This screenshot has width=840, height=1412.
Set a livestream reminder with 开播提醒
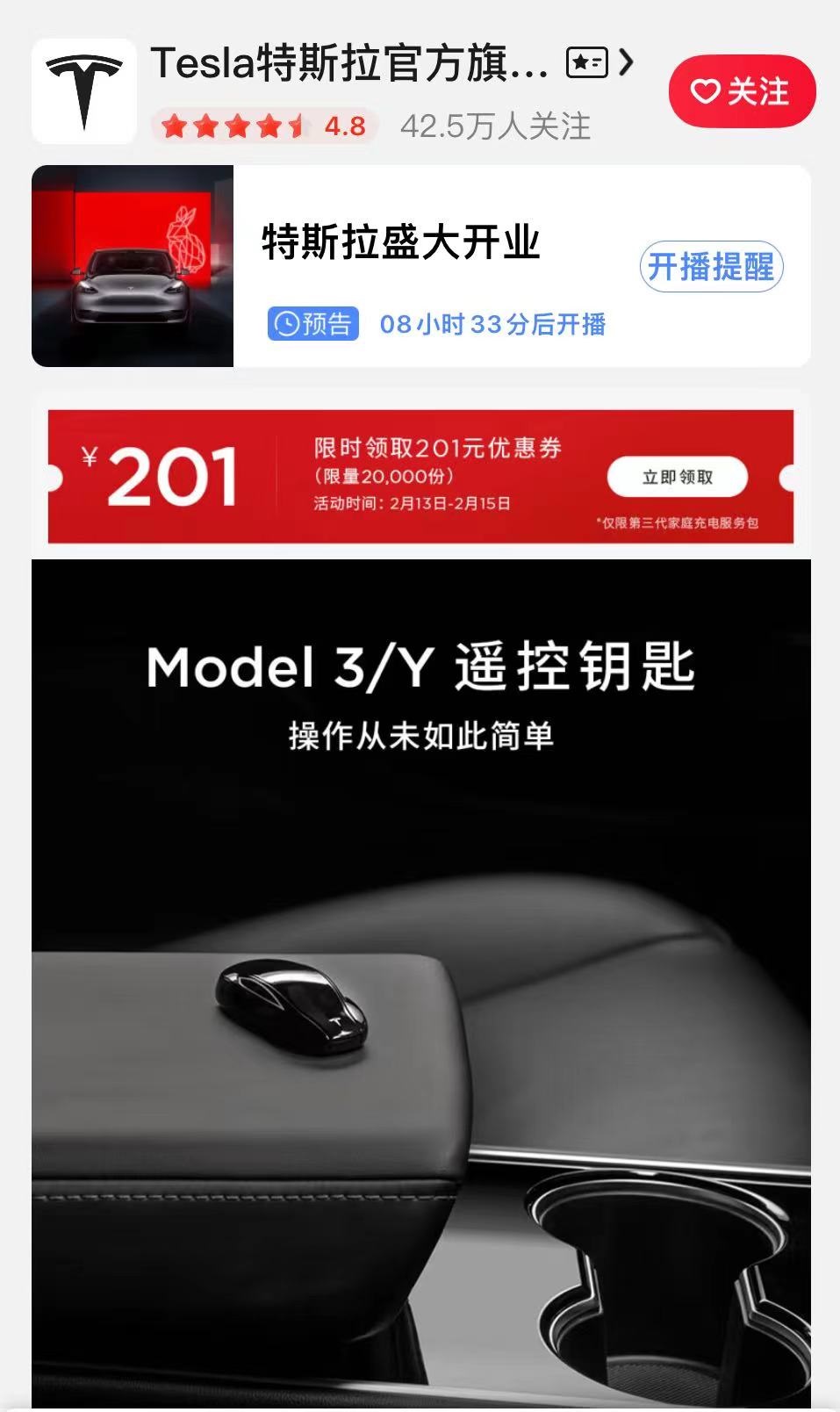711,267
